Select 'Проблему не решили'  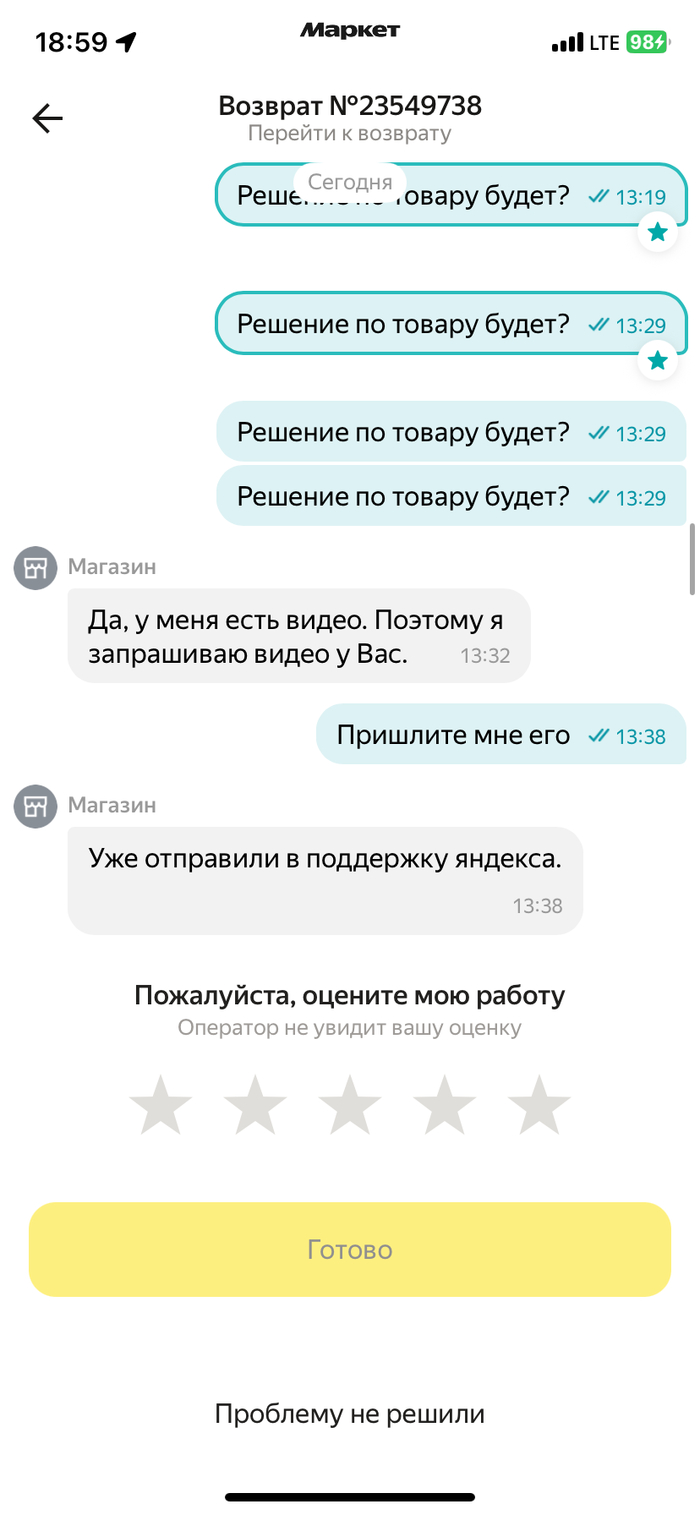click(350, 1414)
